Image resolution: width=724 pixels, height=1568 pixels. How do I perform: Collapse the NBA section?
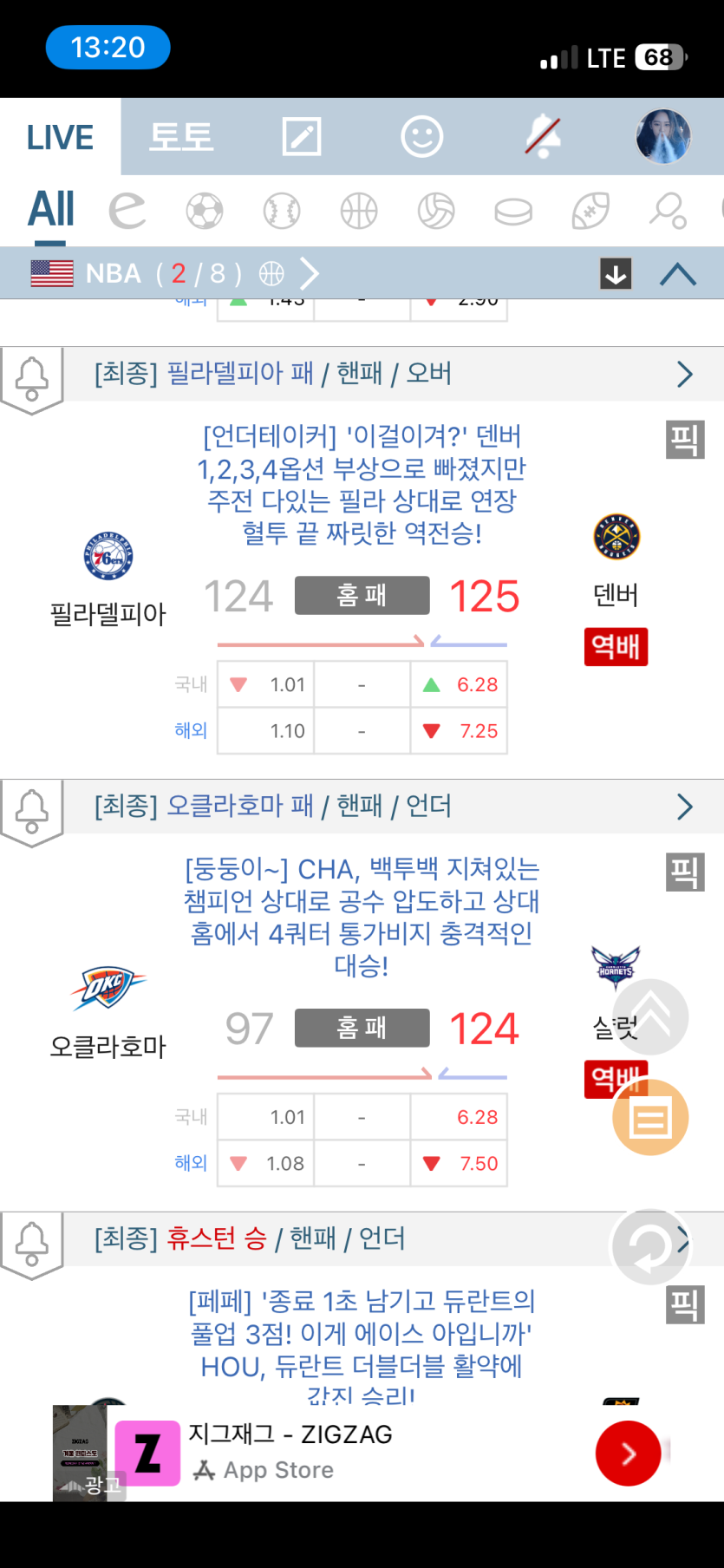point(678,274)
